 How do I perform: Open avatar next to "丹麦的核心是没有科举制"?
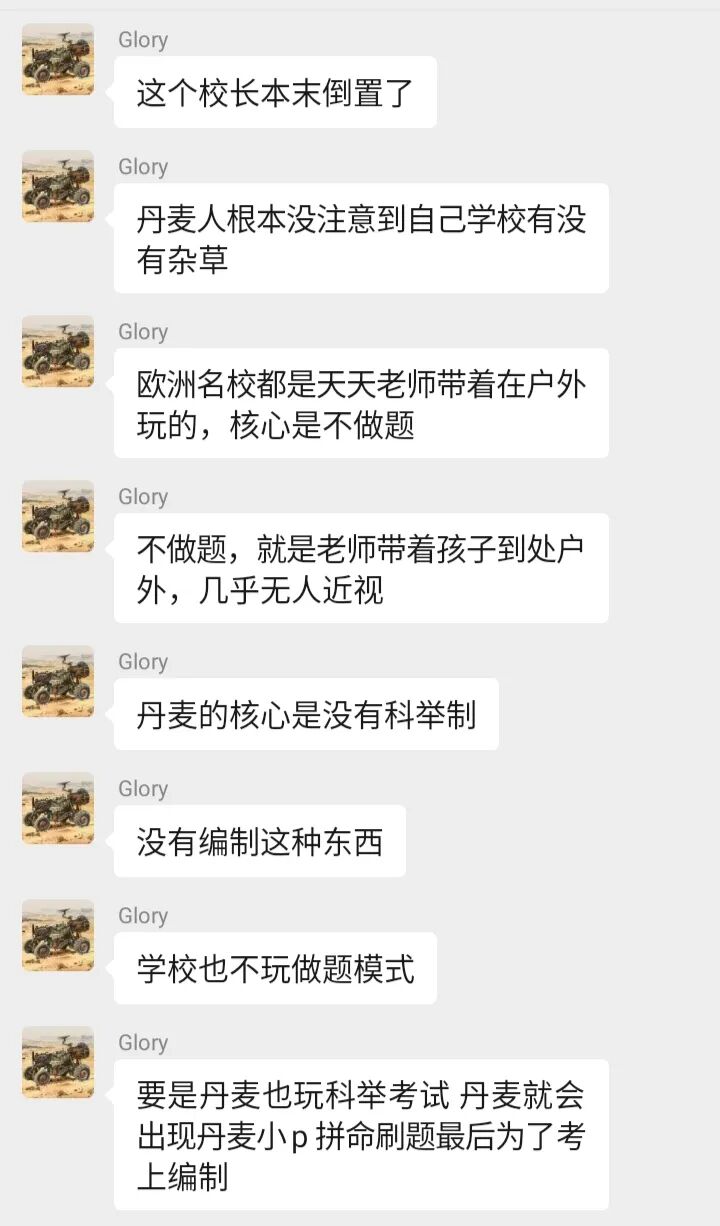point(58,681)
